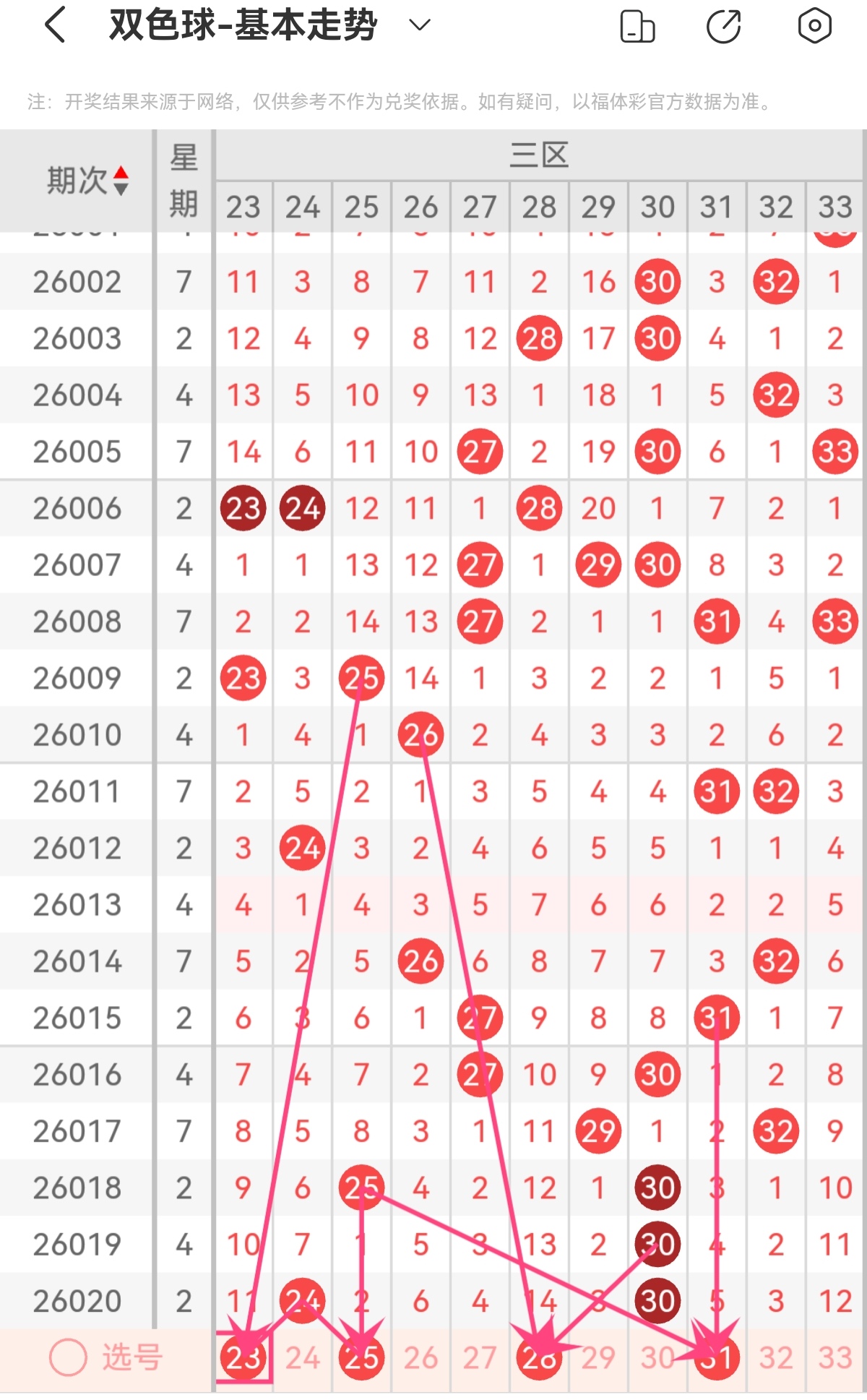Go back using the top-left arrow
The width and height of the screenshot is (867, 1400).
pos(56,25)
